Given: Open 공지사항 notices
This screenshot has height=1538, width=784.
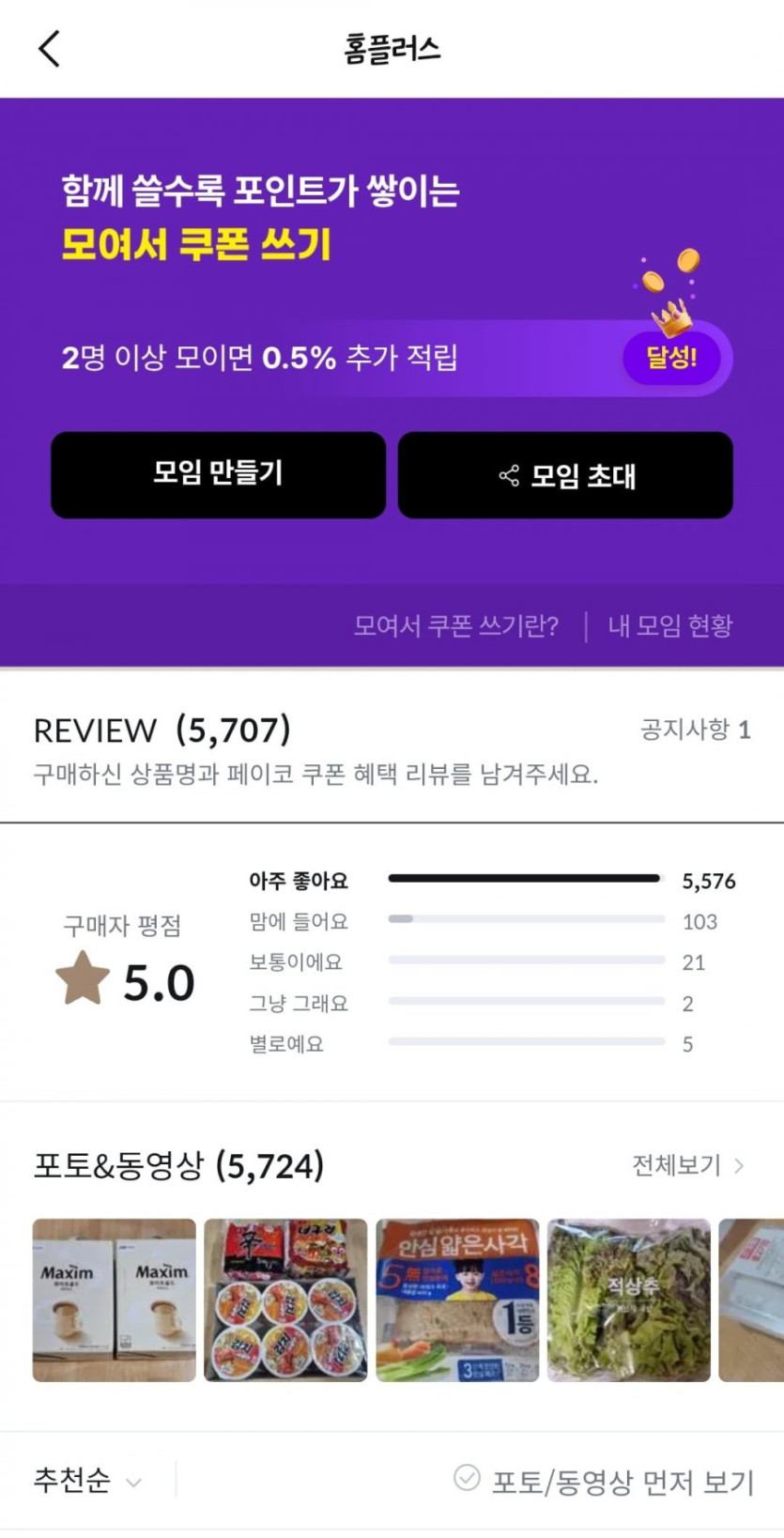Looking at the screenshot, I should pos(695,730).
